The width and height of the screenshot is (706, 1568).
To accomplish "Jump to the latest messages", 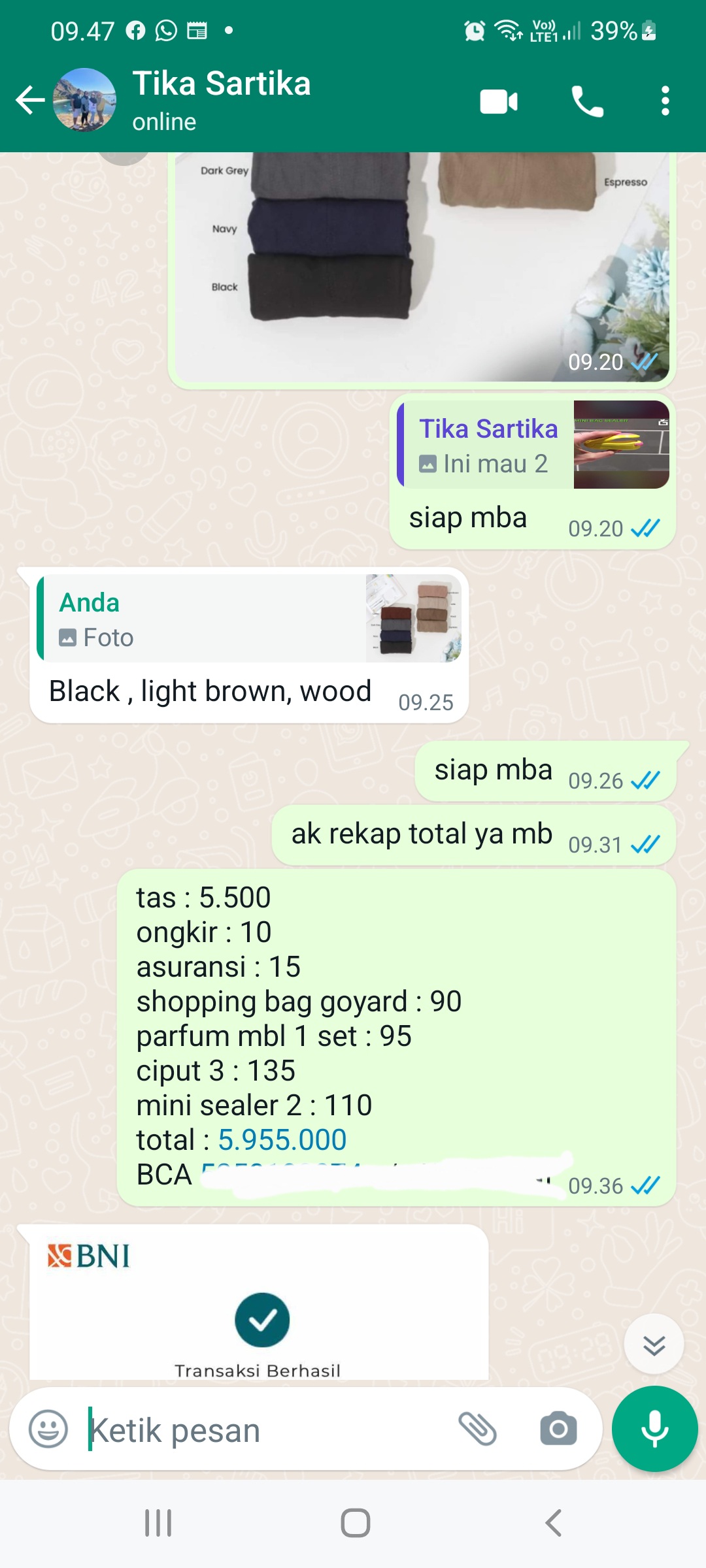I will coord(654,1345).
